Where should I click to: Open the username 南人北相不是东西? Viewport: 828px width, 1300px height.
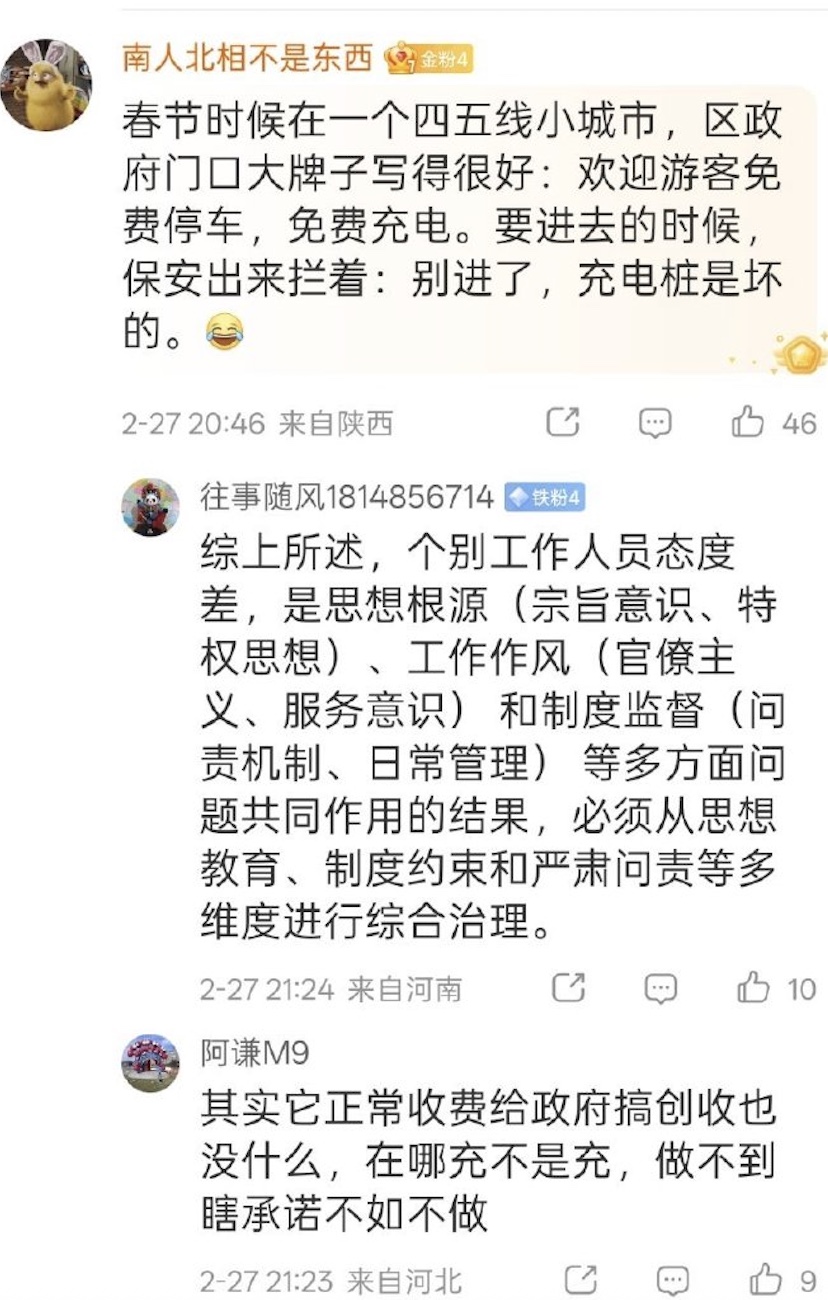[246, 58]
